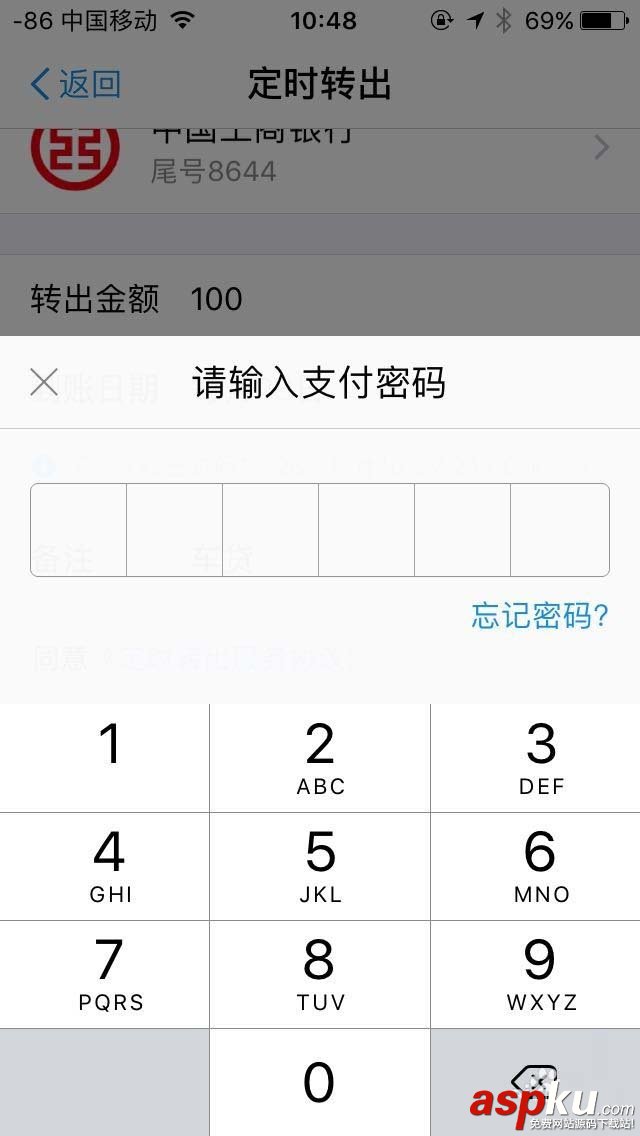
Task: Type digit 2 on the keypad
Action: click(320, 758)
